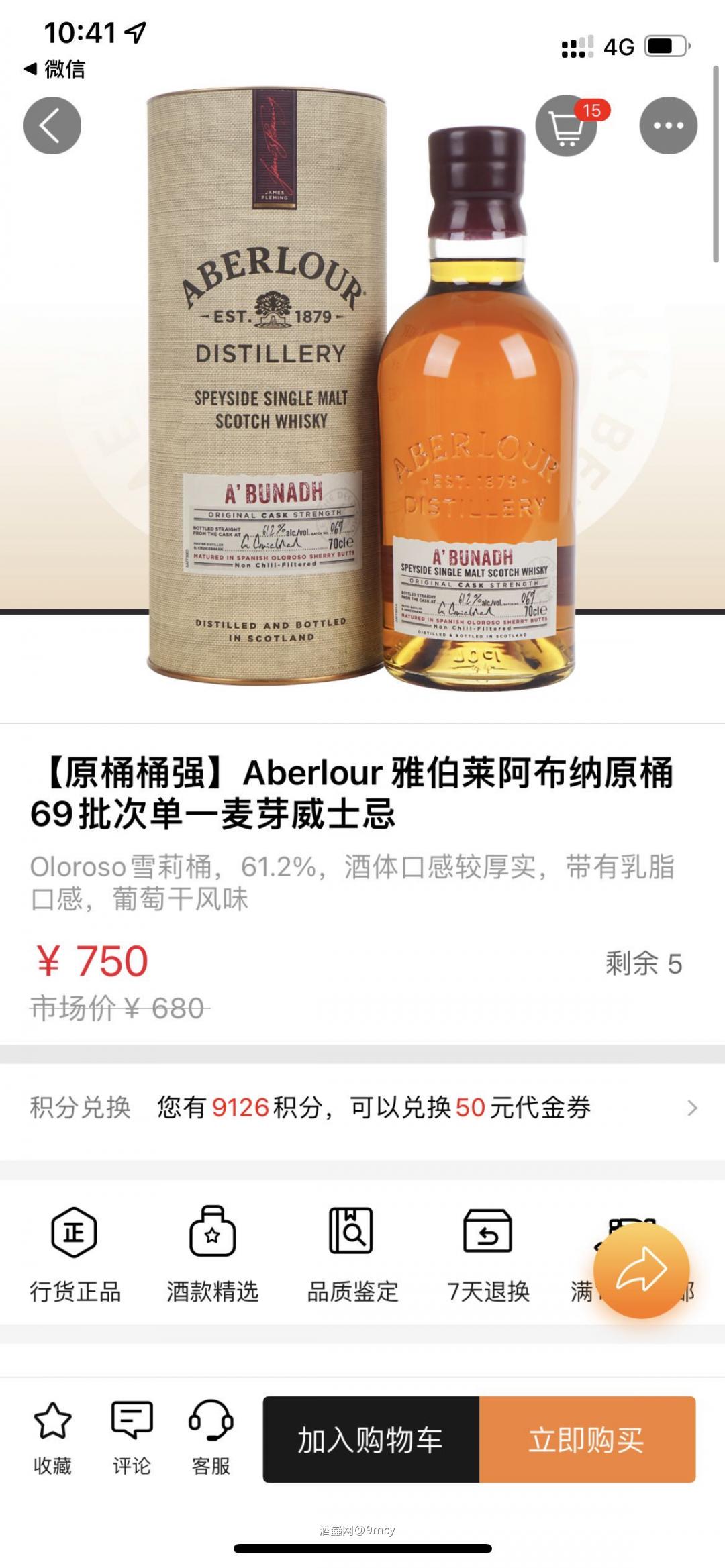View the Aberlour A'Bunadh product photo

pyautogui.click(x=362, y=403)
